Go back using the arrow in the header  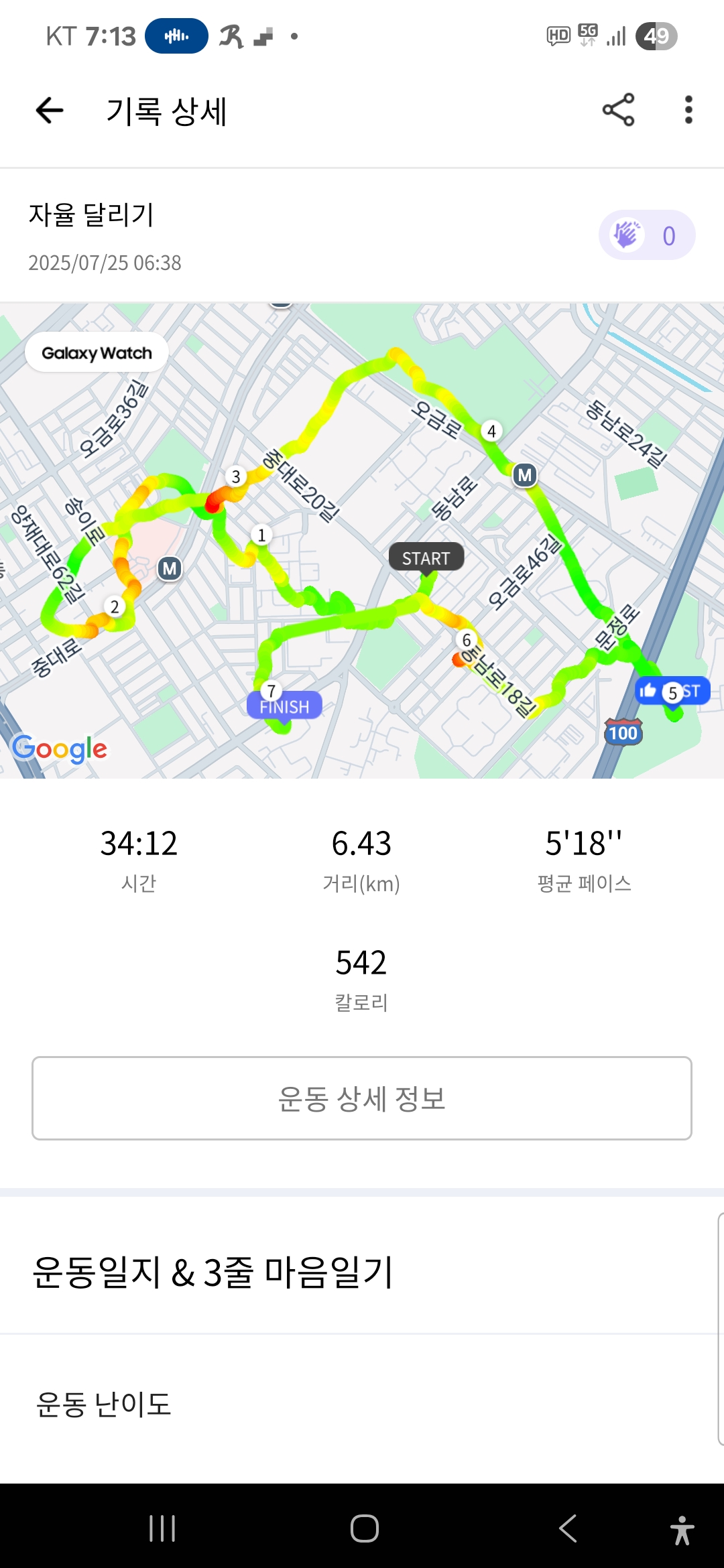tap(50, 110)
